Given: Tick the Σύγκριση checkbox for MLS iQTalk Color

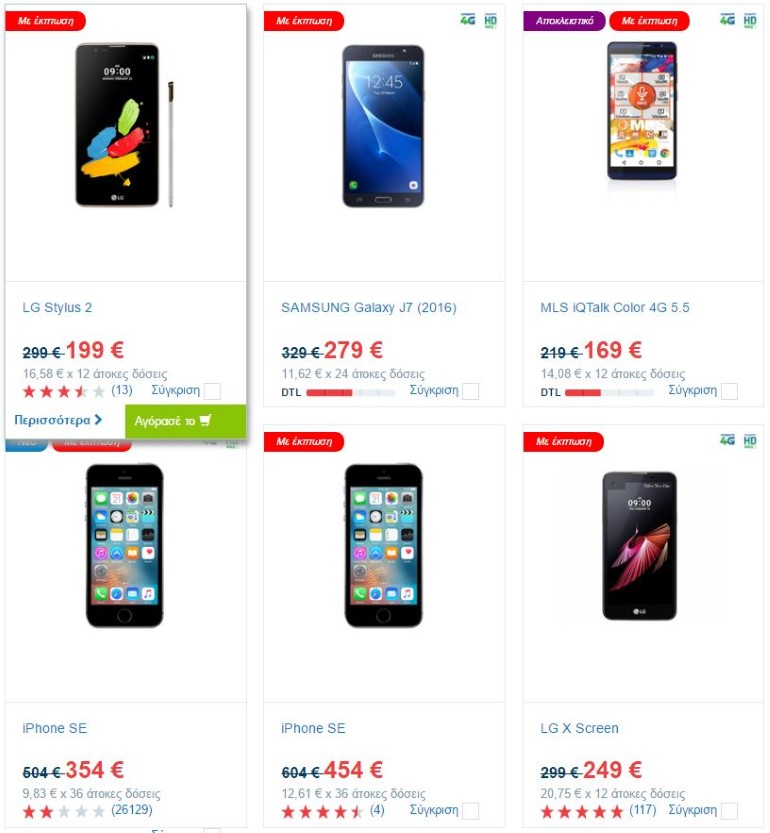Looking at the screenshot, I should [x=729, y=391].
